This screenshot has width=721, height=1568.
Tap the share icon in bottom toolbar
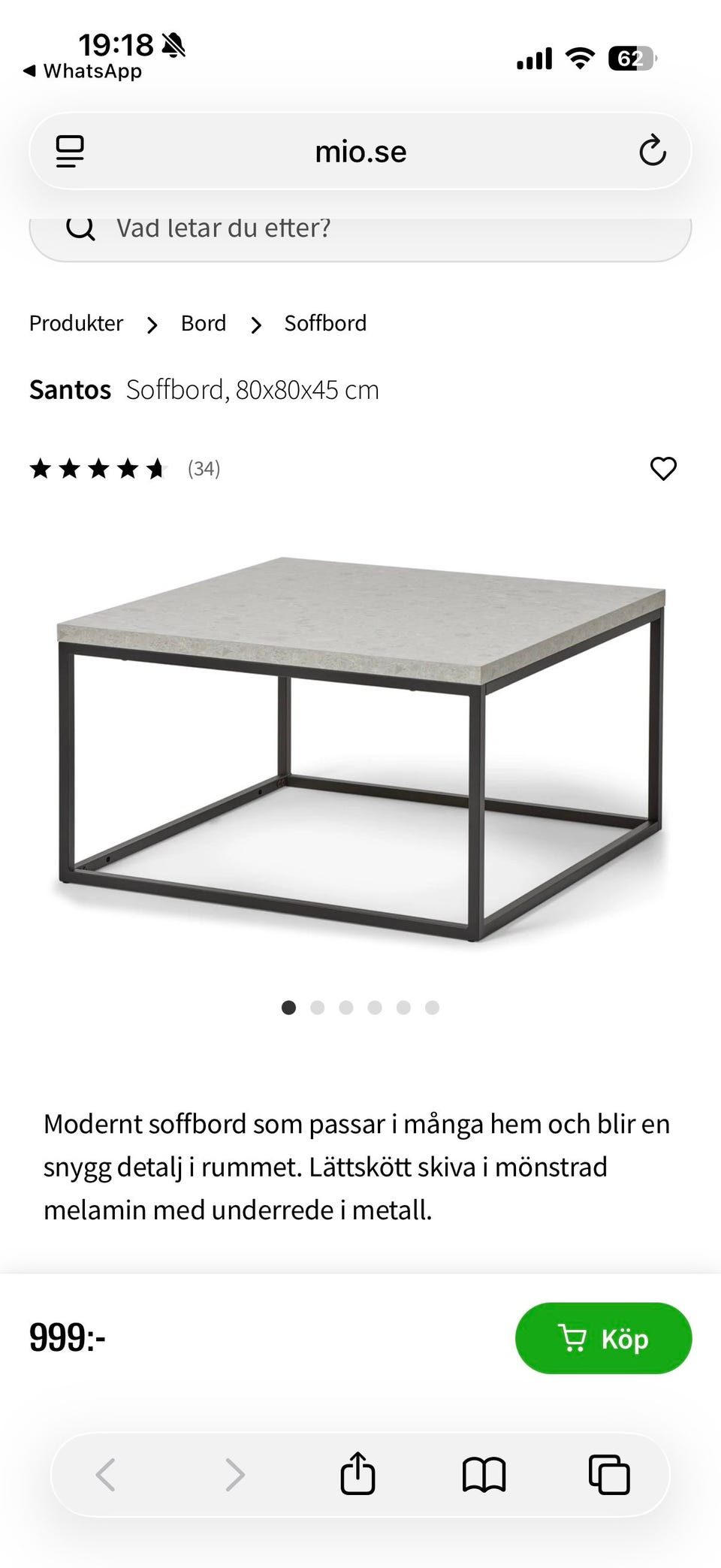click(358, 1473)
